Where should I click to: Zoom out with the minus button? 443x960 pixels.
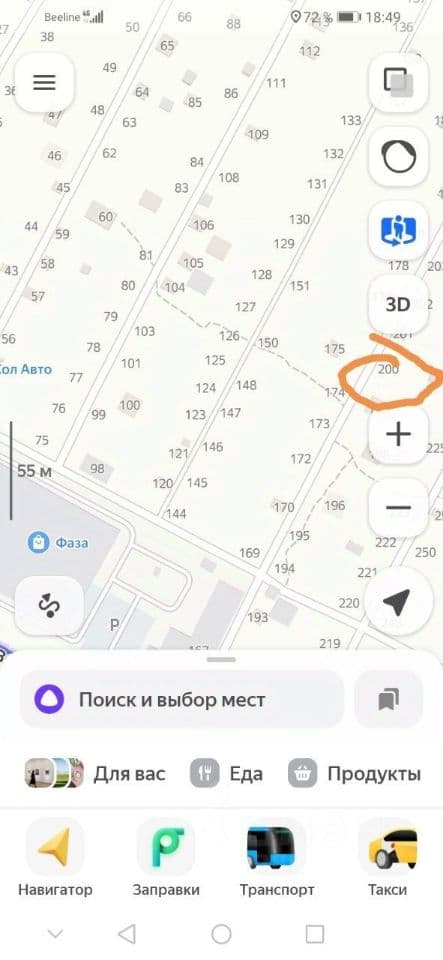click(x=398, y=508)
